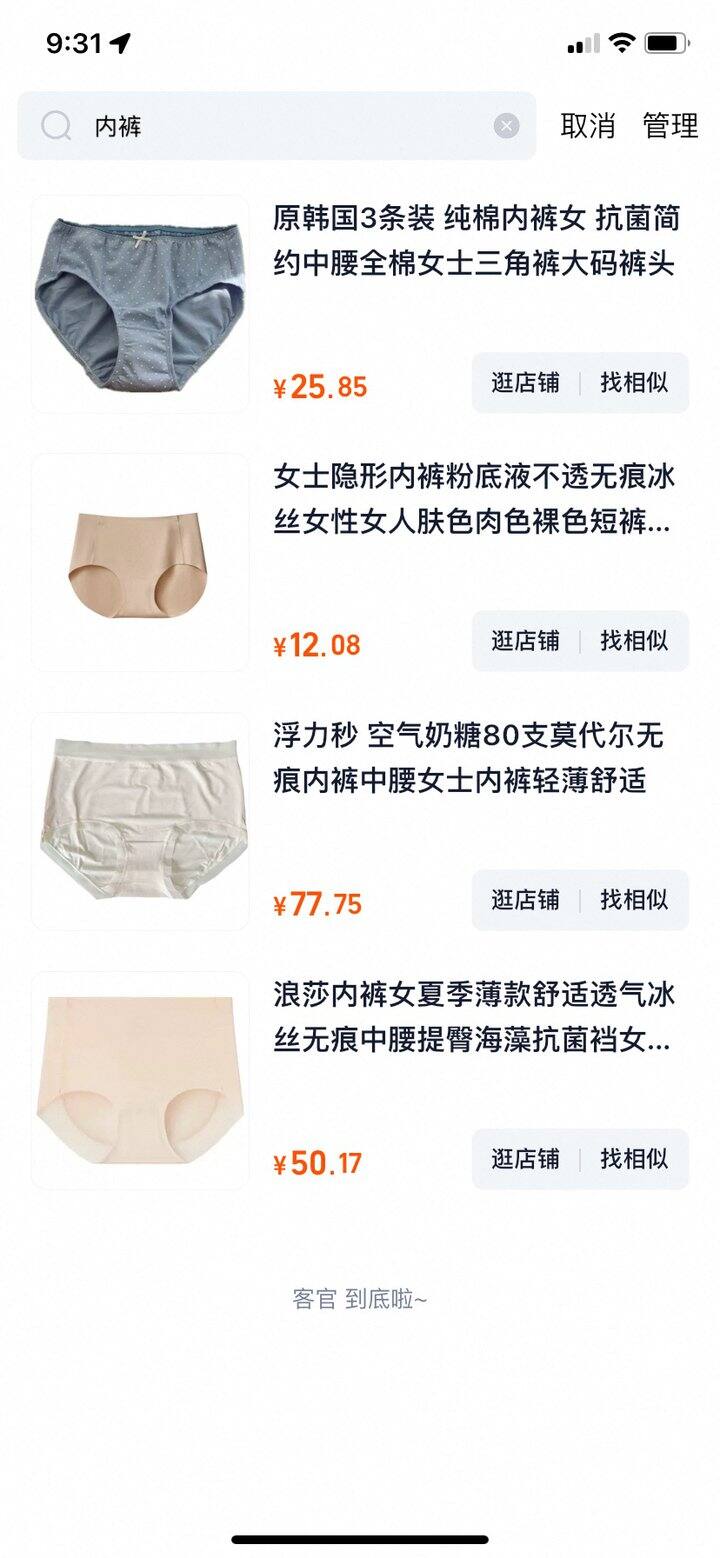Visit the shop of the ¥12.08 item
Image resolution: width=720 pixels, height=1558 pixels.
coord(525,641)
